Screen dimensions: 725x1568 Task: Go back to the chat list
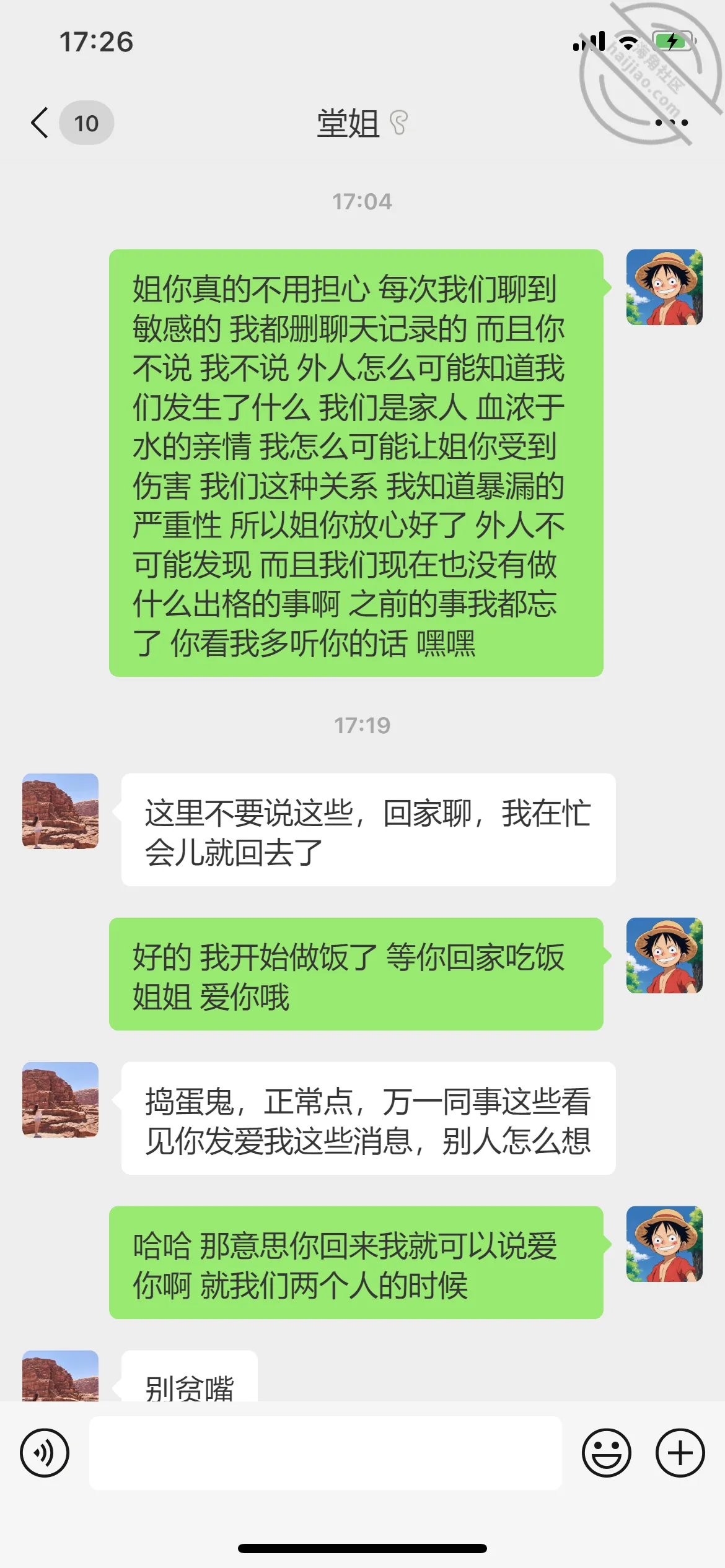[40, 123]
